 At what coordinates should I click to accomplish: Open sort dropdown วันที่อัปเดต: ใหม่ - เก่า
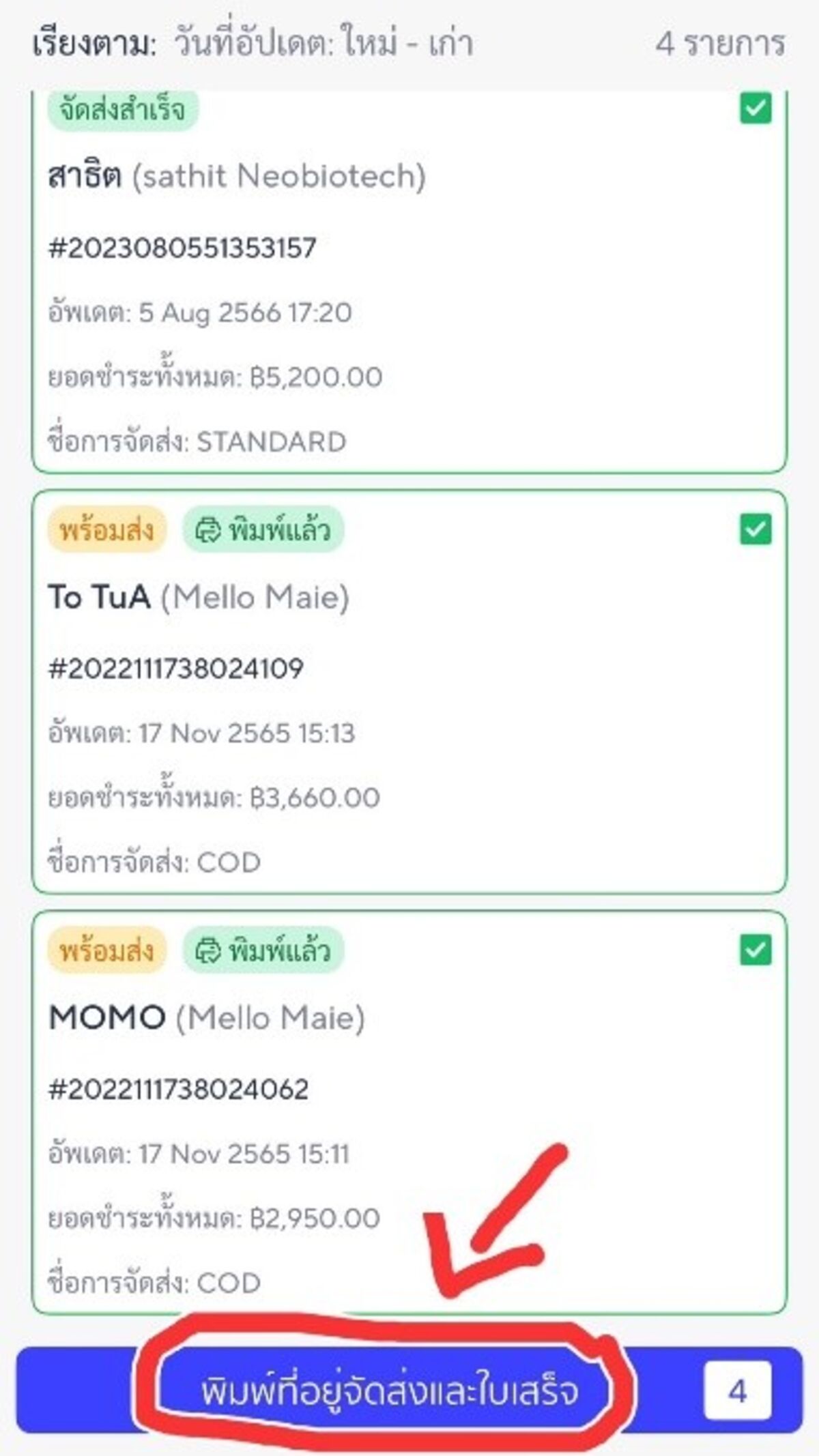(x=323, y=44)
